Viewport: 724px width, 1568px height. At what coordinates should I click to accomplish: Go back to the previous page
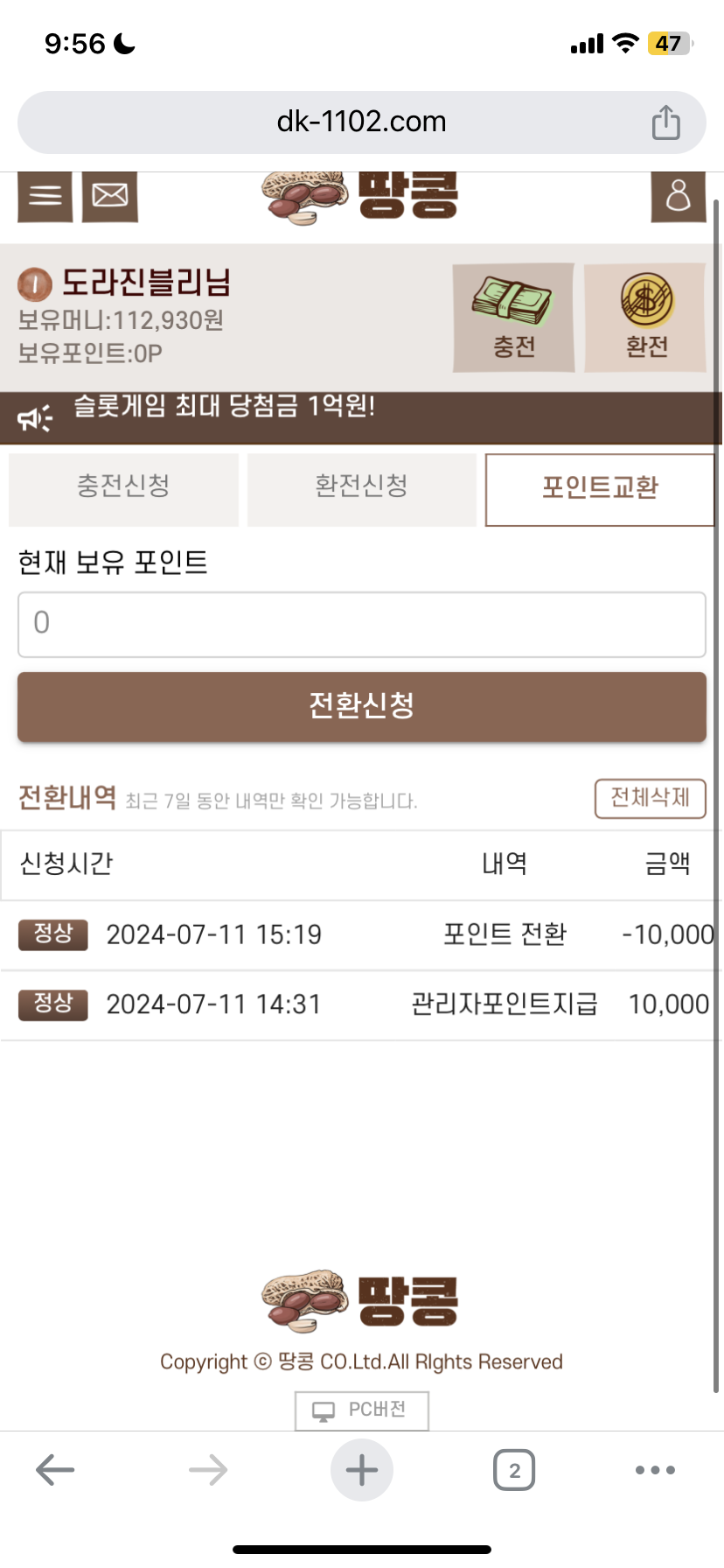[55, 1470]
